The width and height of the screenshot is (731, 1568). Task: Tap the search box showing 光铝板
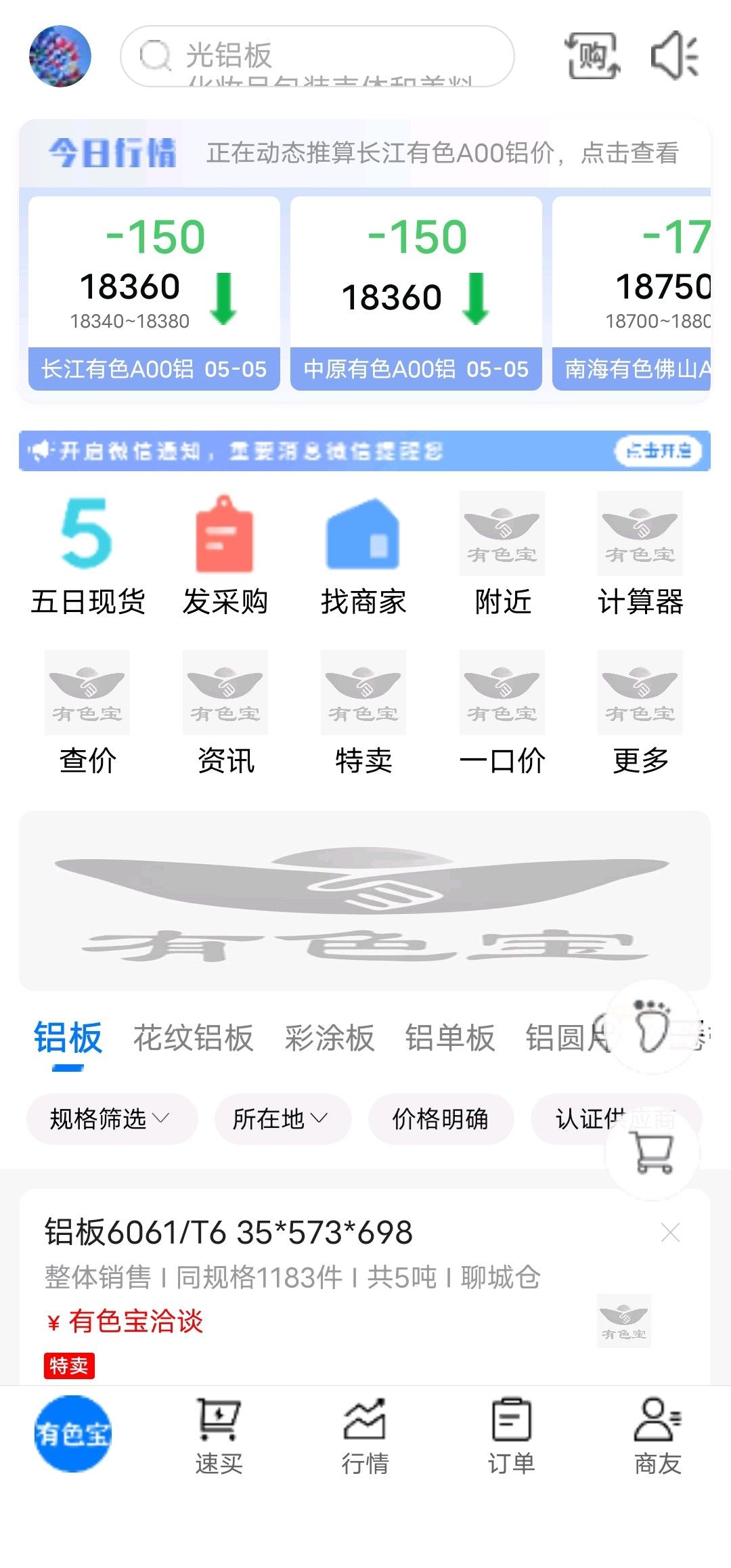317,56
